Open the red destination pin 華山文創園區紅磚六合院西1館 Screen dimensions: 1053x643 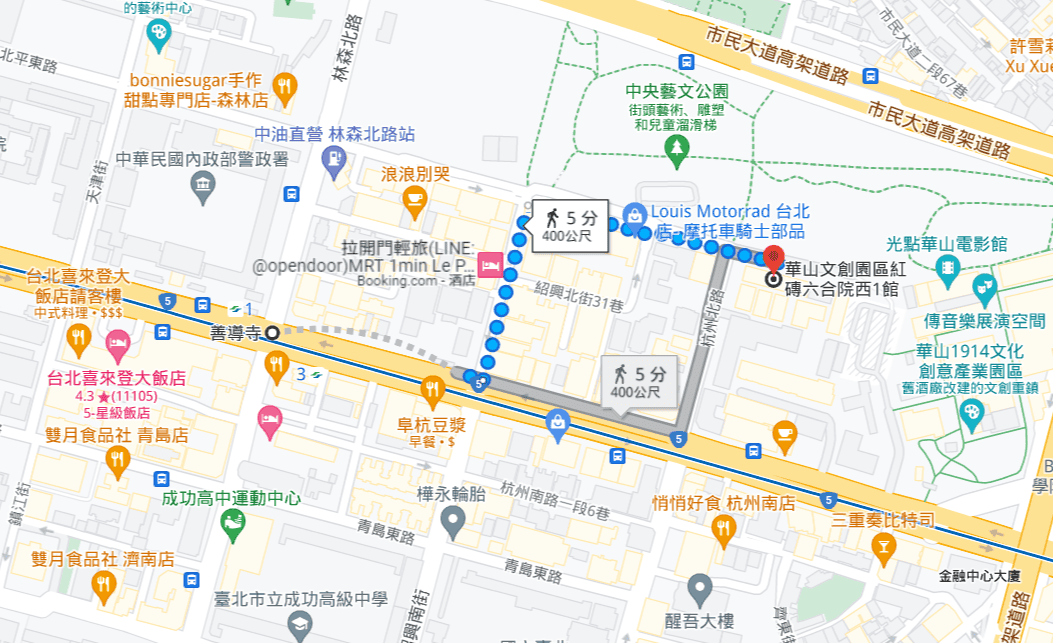click(773, 256)
